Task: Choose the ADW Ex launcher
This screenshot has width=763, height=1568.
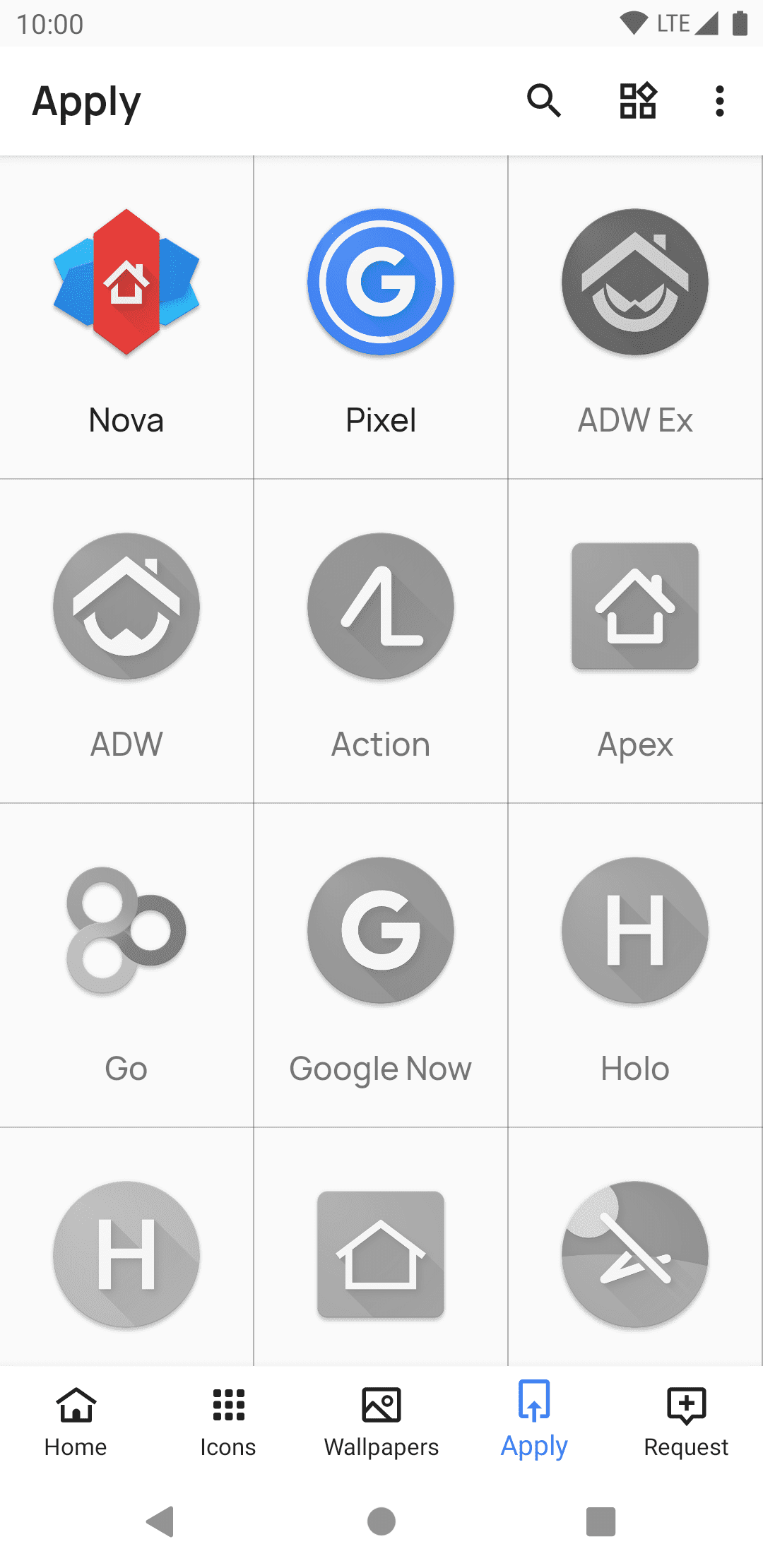Action: tap(635, 317)
